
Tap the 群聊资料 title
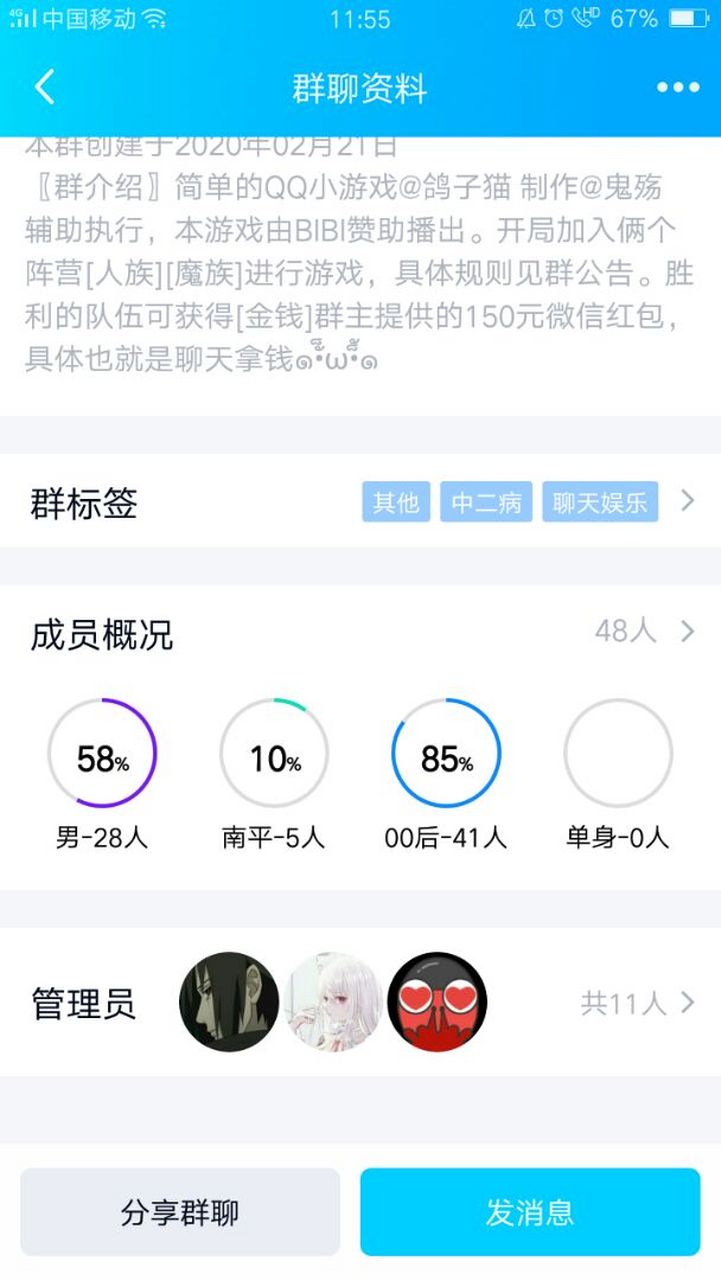pos(360,88)
